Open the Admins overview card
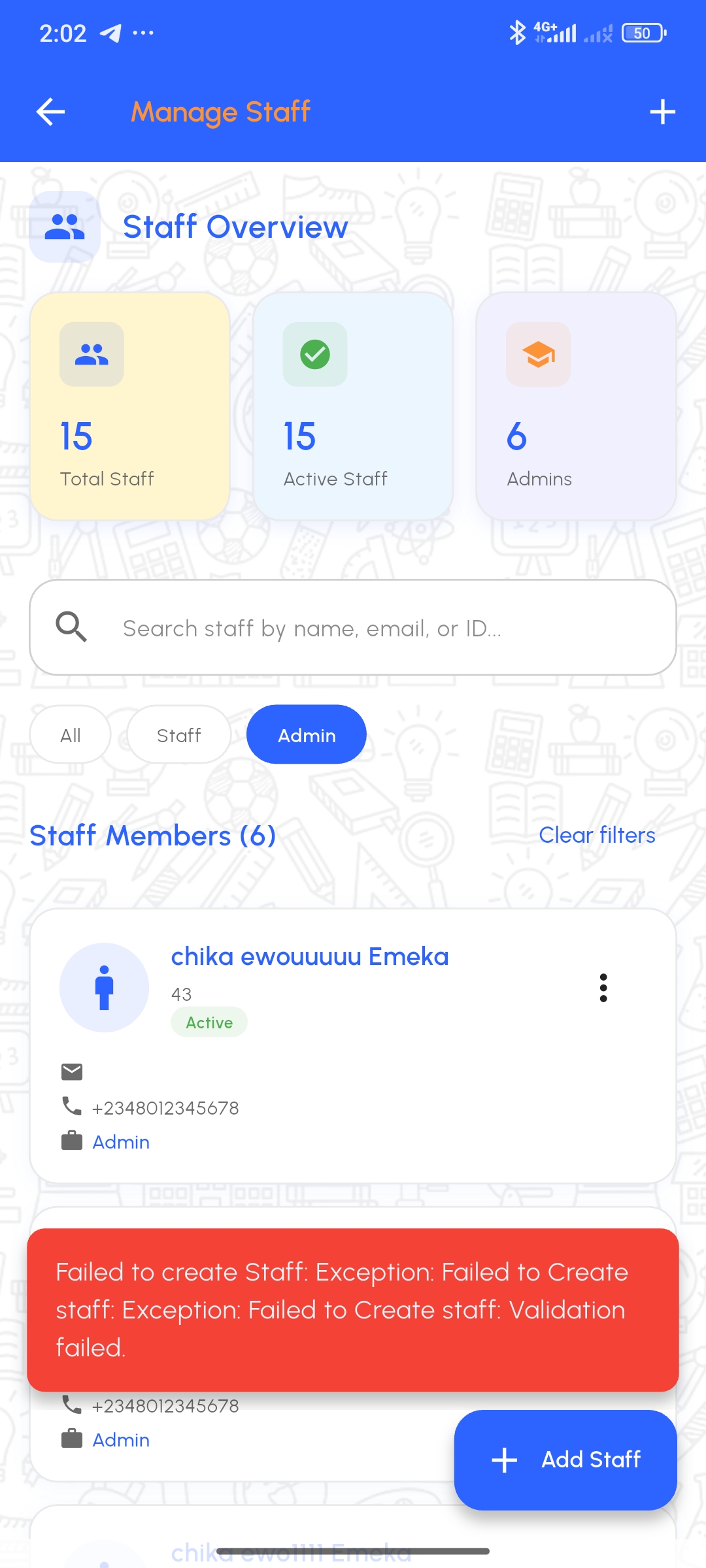The width and height of the screenshot is (706, 1568). point(576,406)
